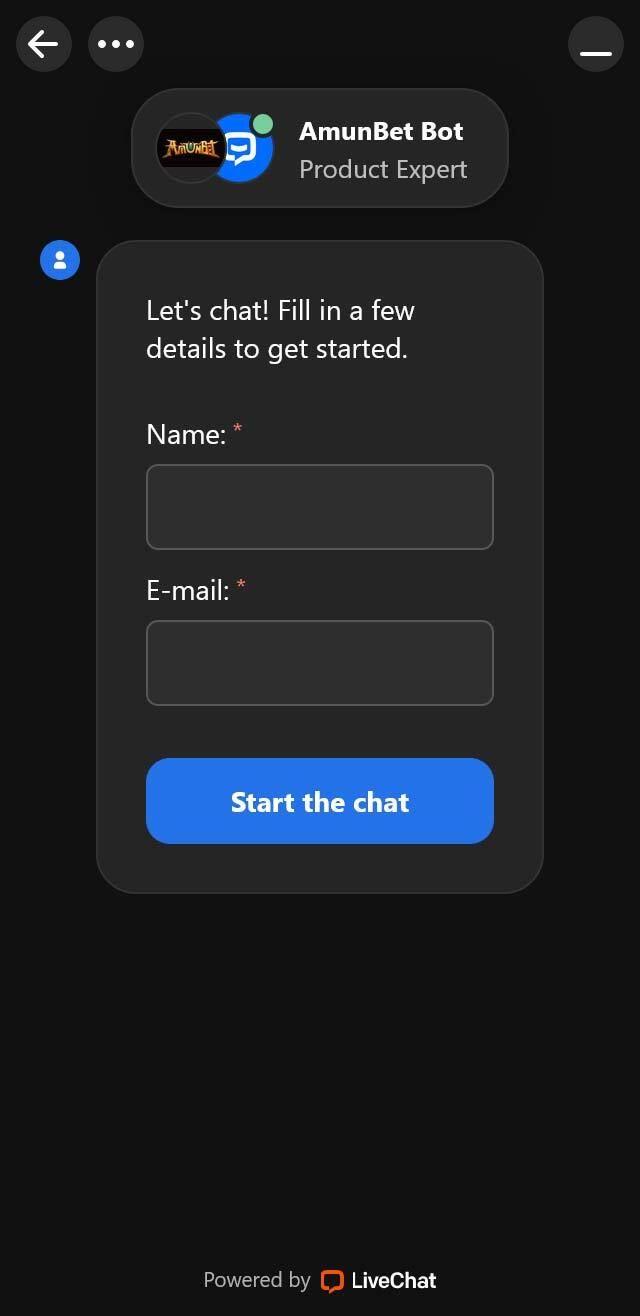Open the three-dot options menu
The image size is (640, 1316).
[116, 44]
